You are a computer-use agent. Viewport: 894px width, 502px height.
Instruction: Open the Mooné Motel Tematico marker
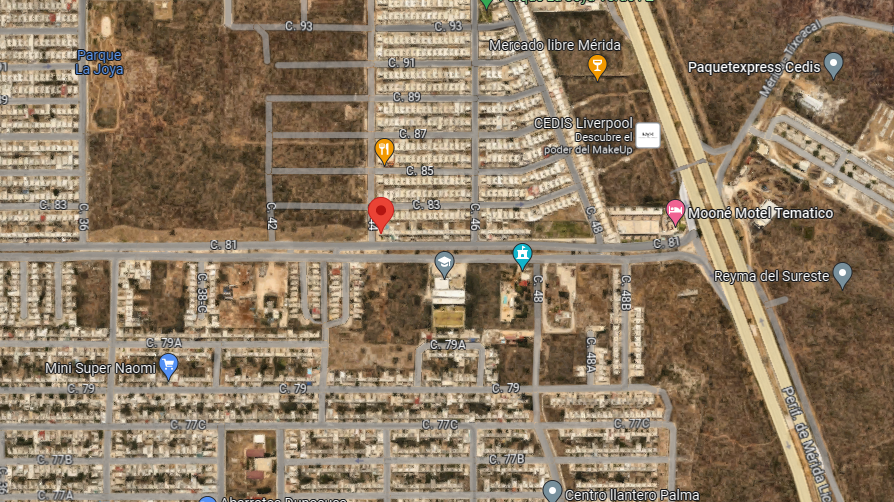[675, 213]
